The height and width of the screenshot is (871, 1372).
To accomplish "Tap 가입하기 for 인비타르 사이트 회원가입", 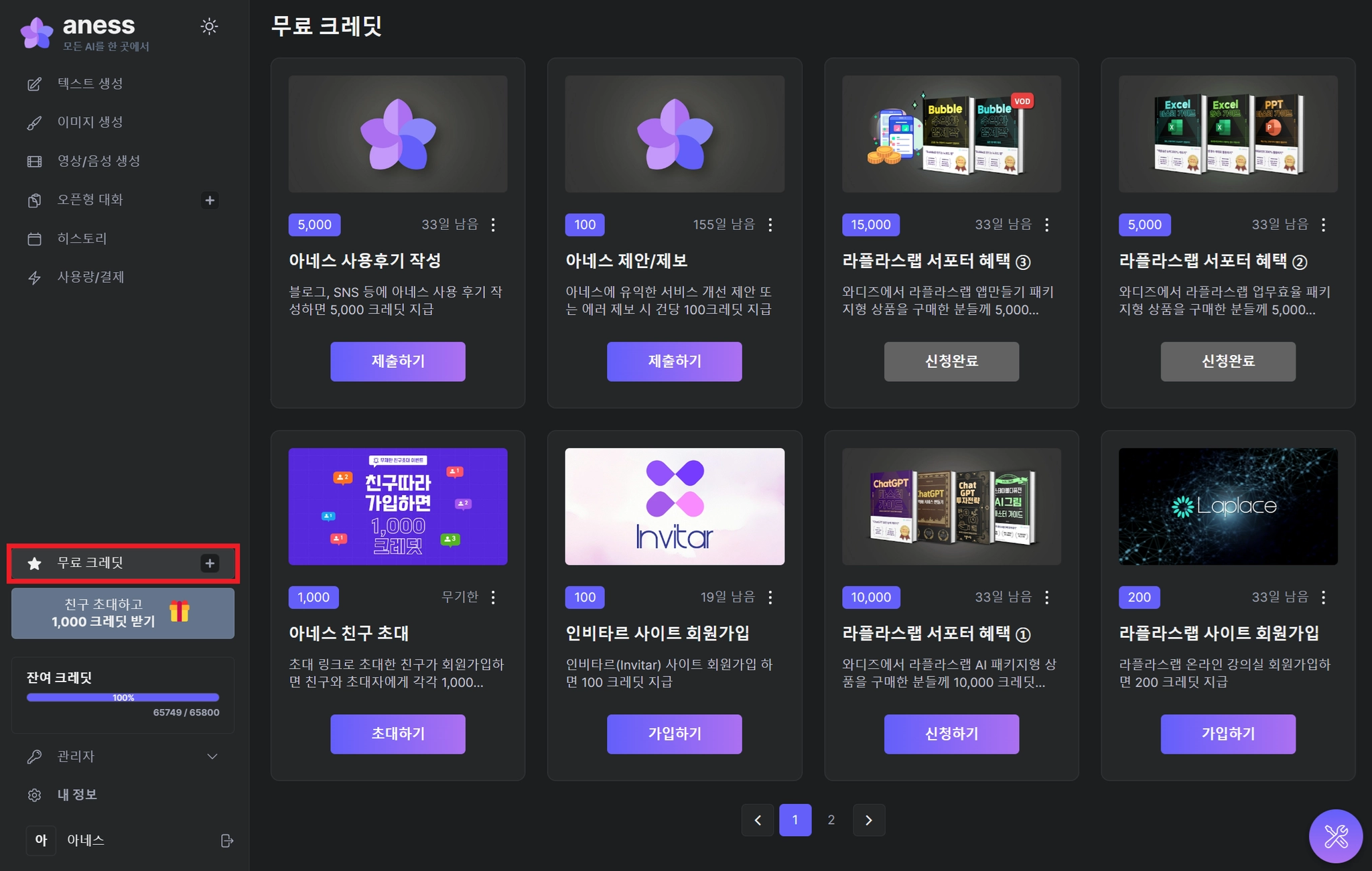I will point(674,734).
